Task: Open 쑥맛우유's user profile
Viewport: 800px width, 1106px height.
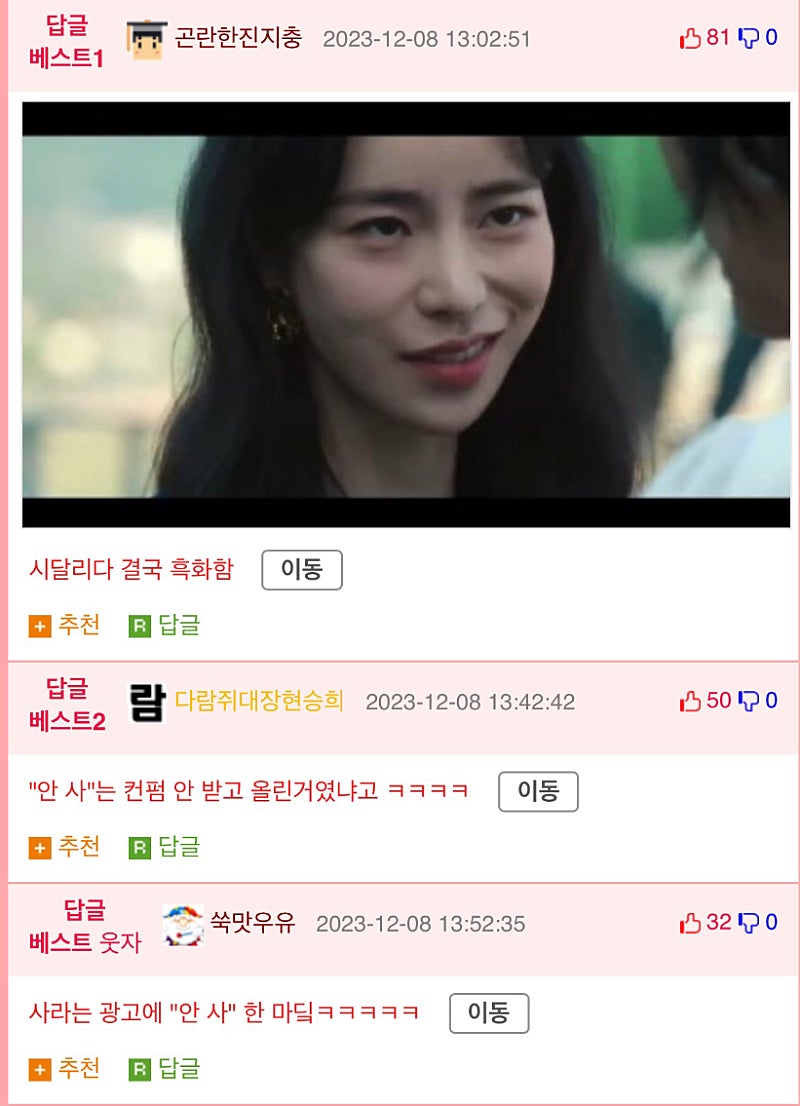Action: click(252, 923)
